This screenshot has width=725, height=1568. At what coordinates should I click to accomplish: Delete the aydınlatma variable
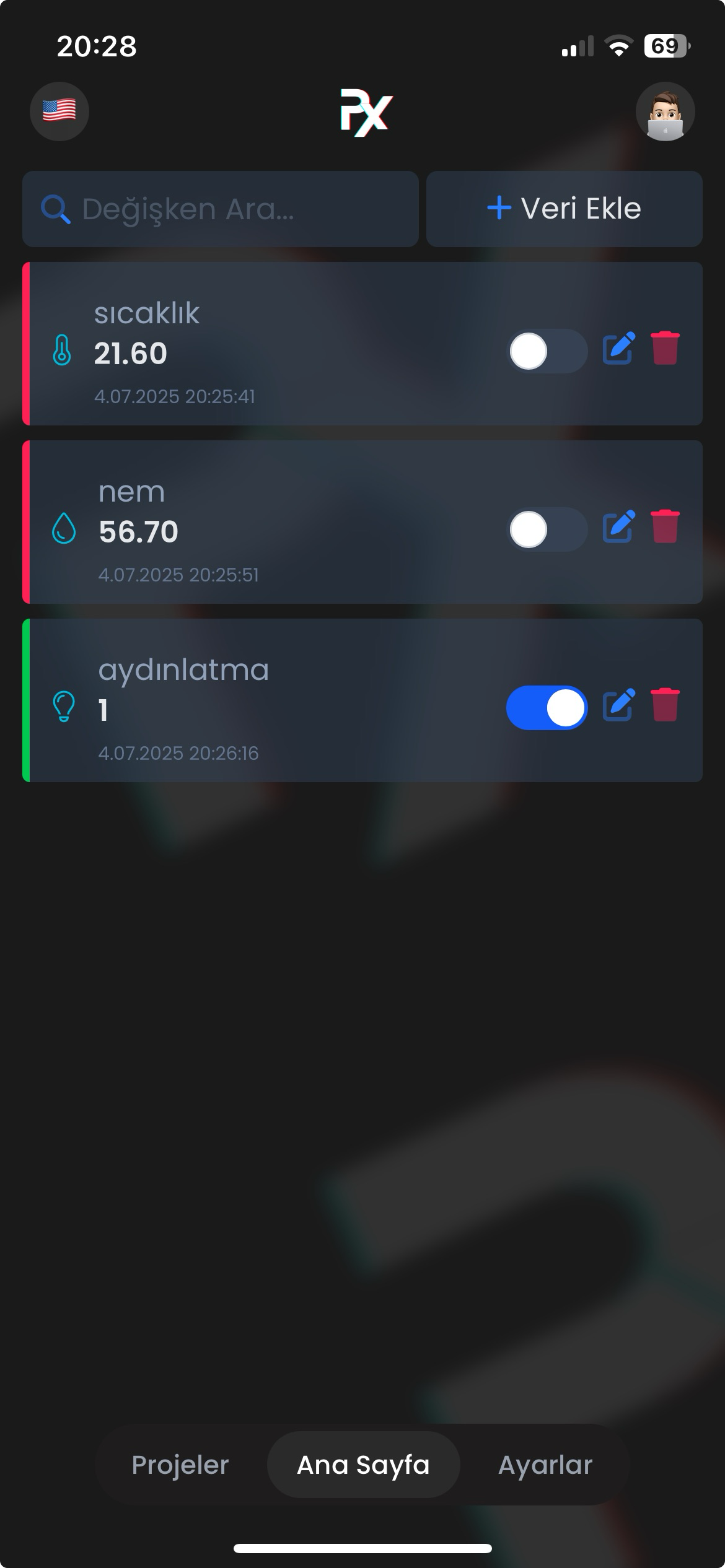665,705
